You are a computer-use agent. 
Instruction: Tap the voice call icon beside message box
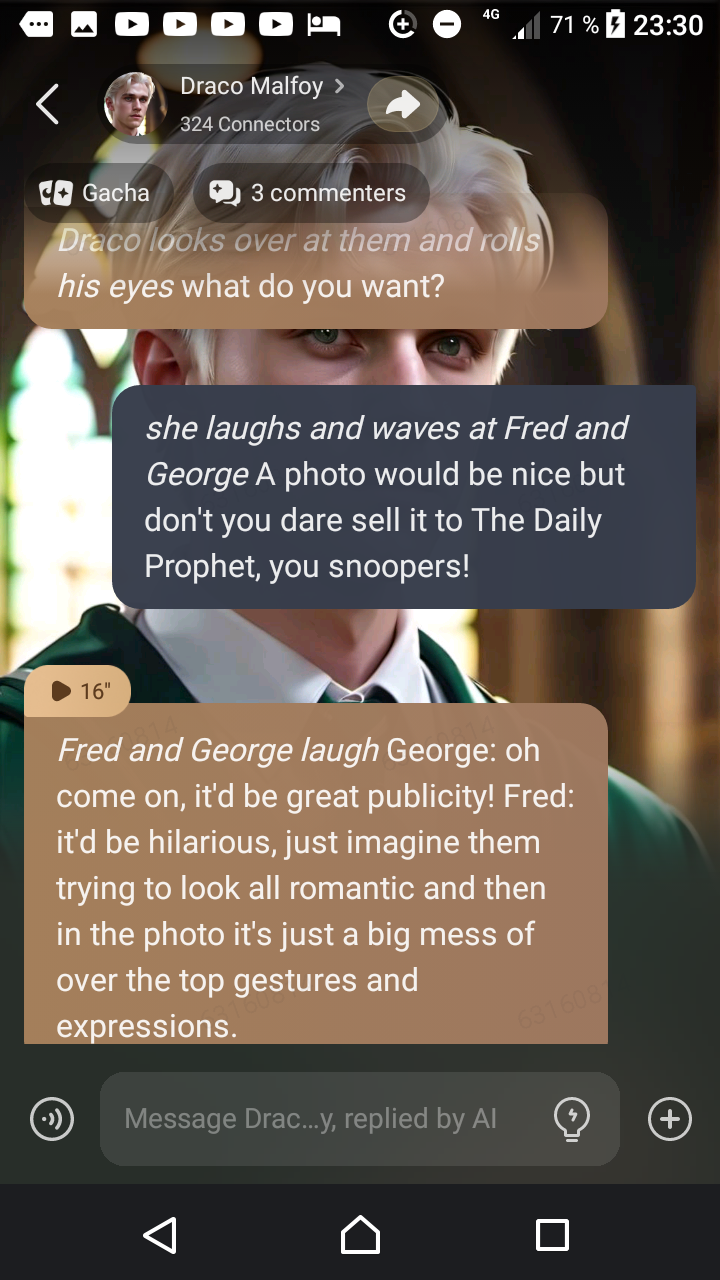tap(52, 1119)
